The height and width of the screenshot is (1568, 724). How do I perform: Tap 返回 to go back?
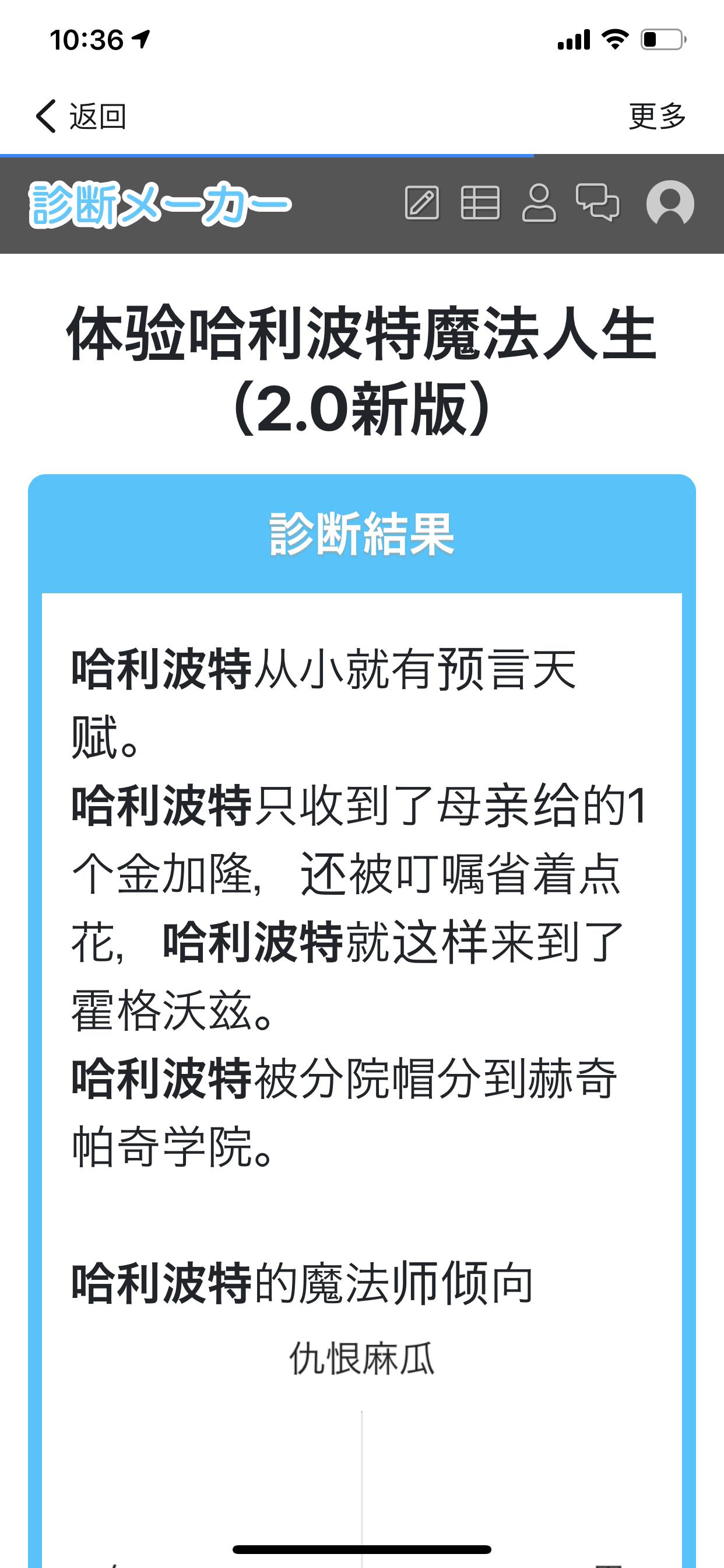(x=97, y=117)
